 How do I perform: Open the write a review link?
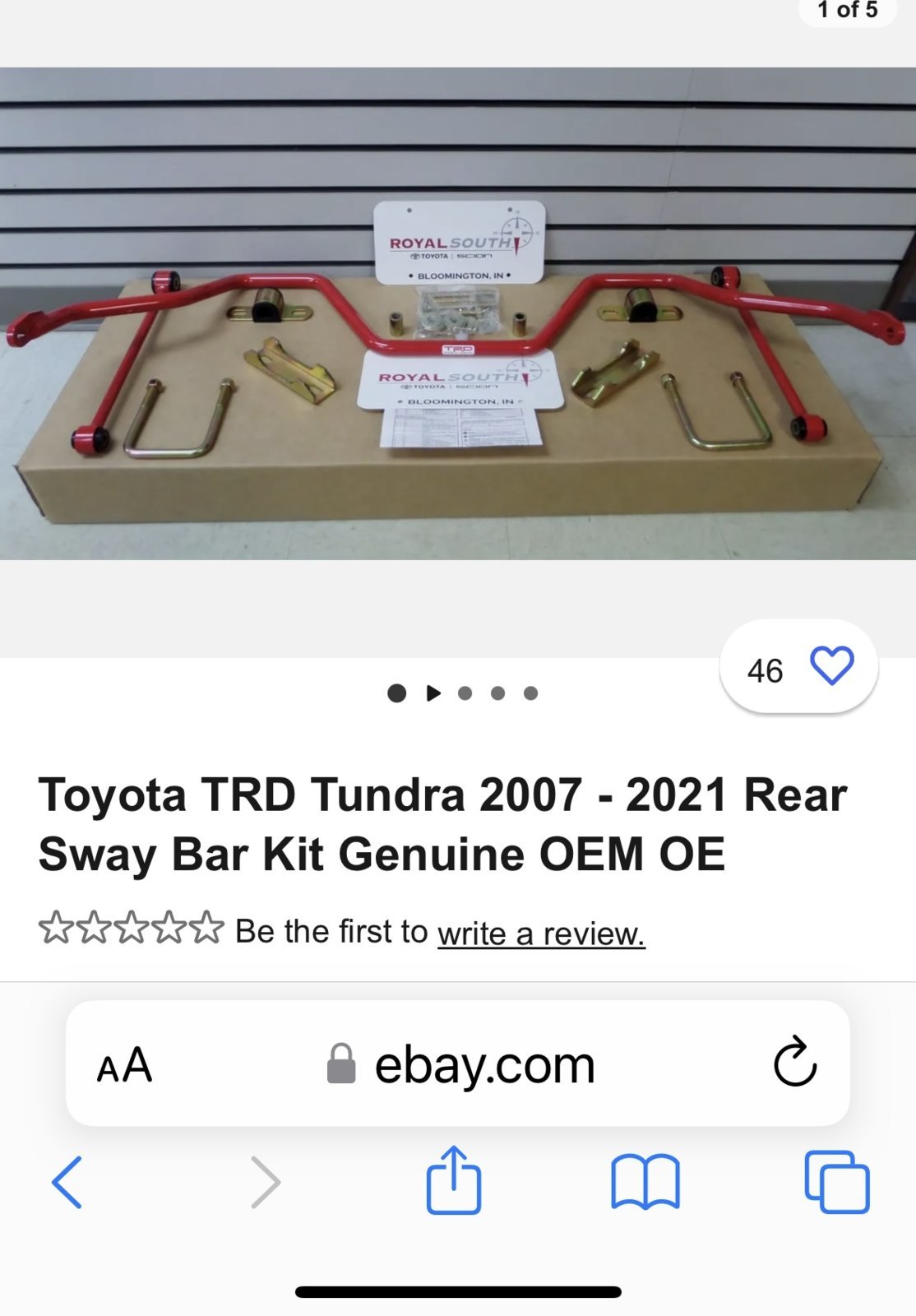[541, 934]
